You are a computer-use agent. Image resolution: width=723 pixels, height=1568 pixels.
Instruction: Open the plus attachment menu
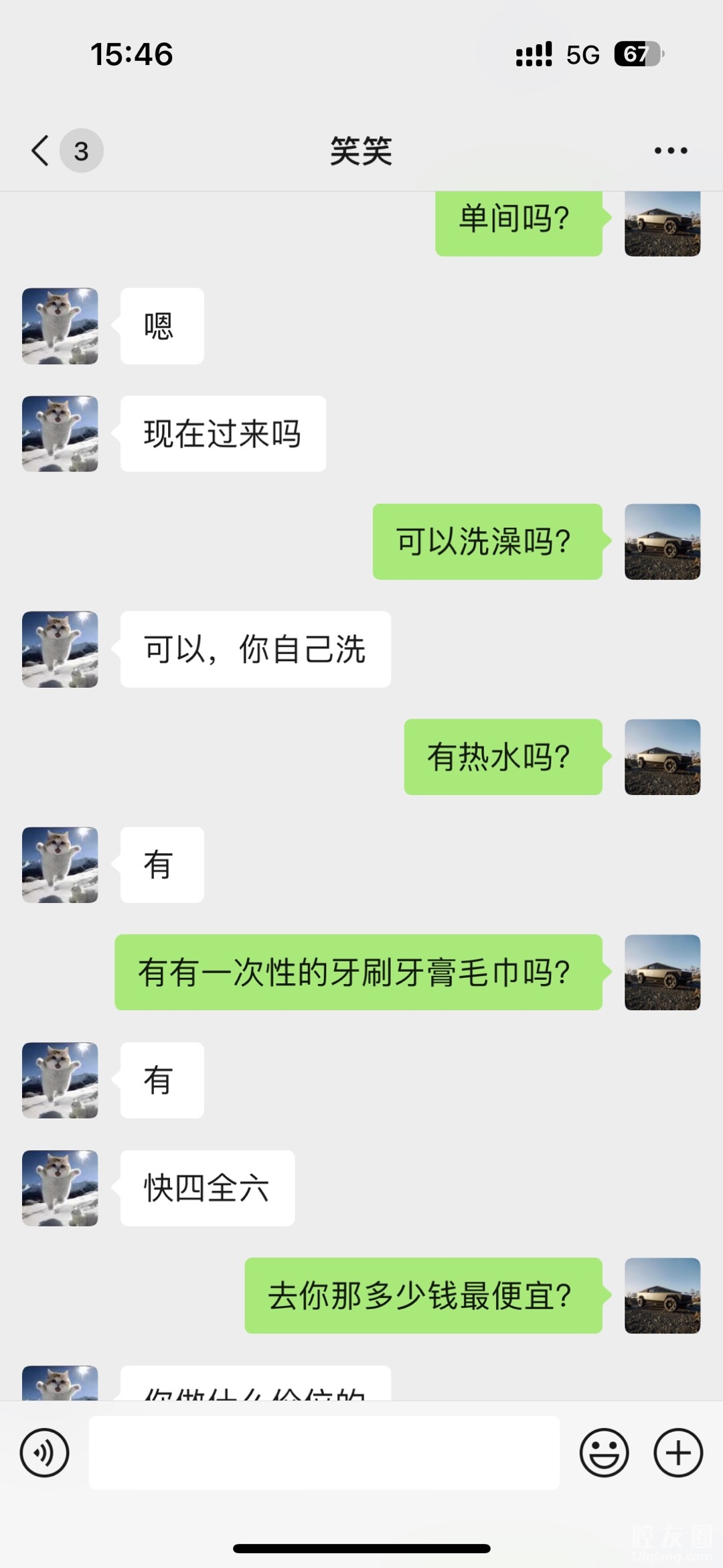click(x=677, y=1453)
